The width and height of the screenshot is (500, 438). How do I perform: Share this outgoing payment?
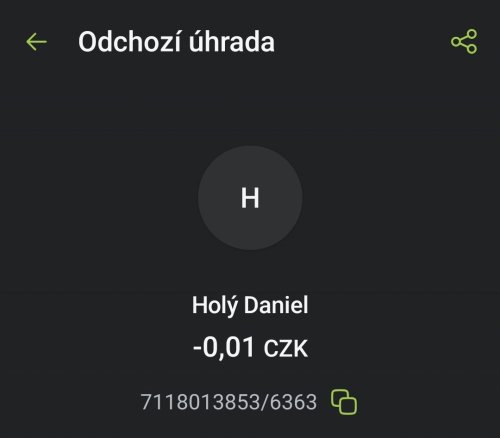pyautogui.click(x=464, y=41)
